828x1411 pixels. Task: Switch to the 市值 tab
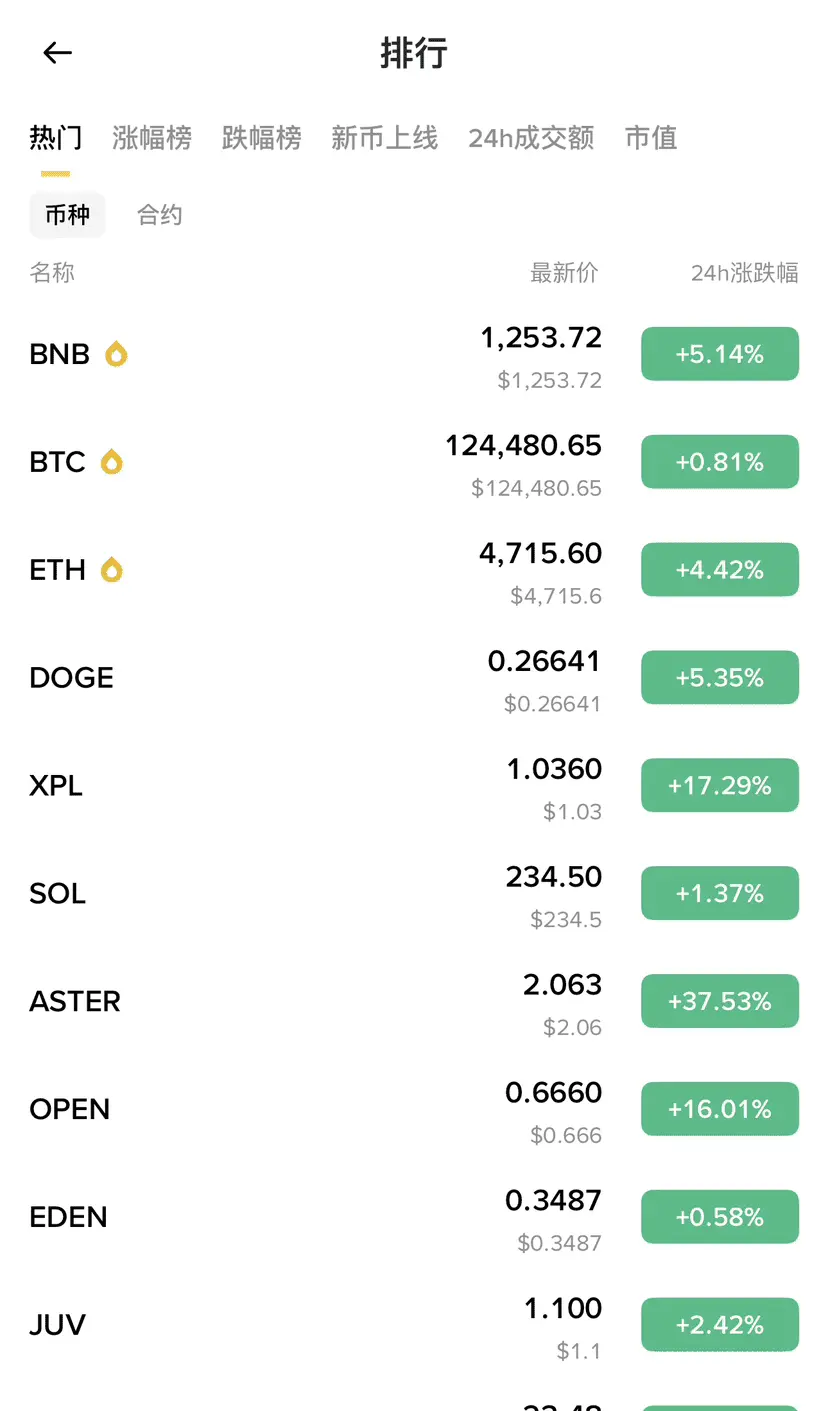coord(651,138)
